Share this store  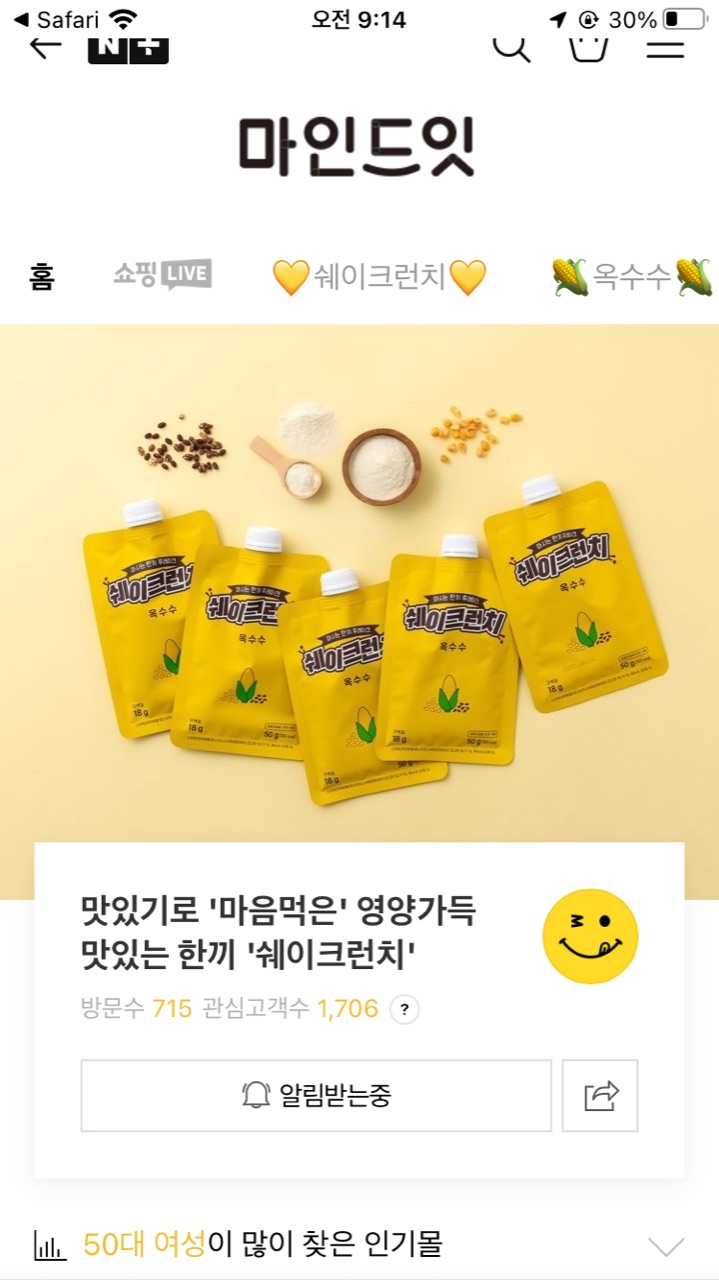600,1095
